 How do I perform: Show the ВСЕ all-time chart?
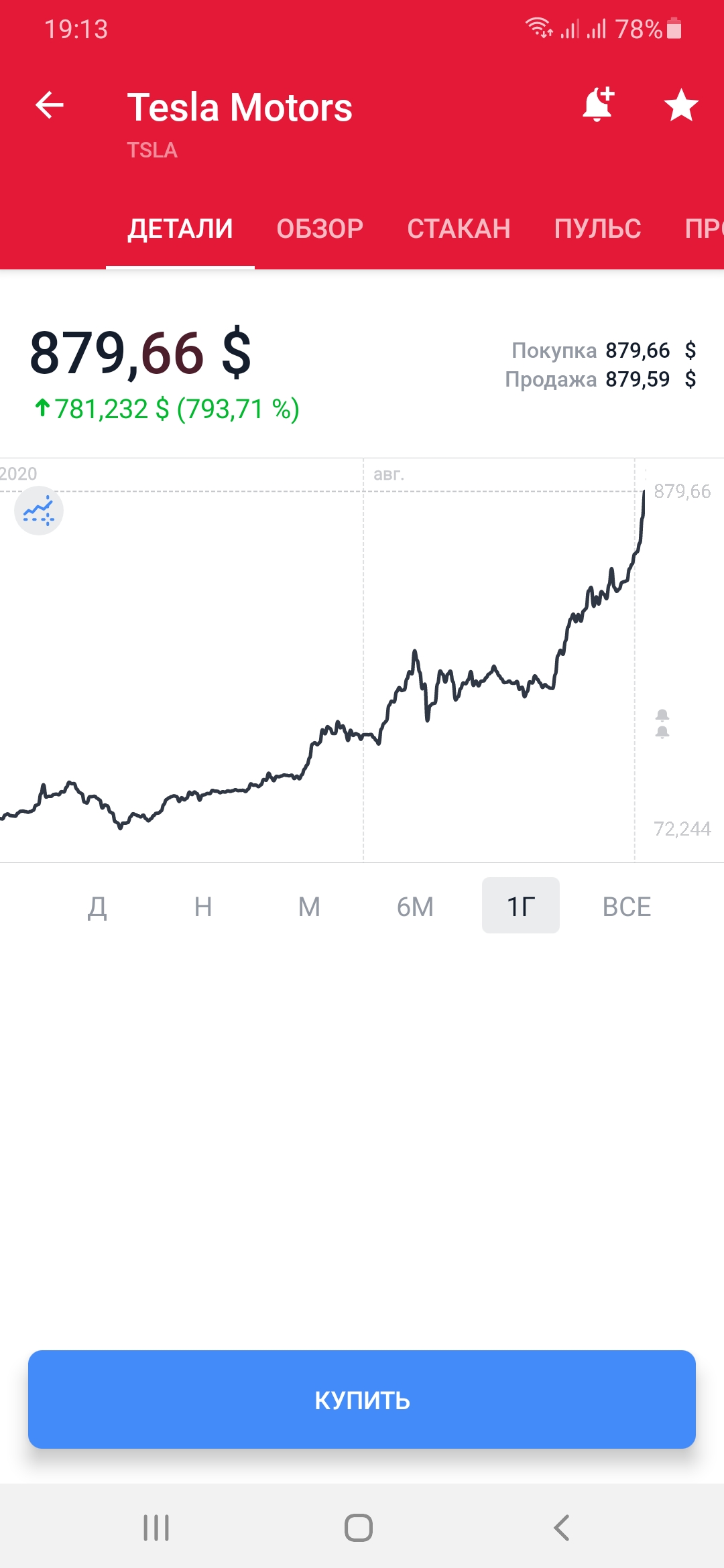(627, 906)
